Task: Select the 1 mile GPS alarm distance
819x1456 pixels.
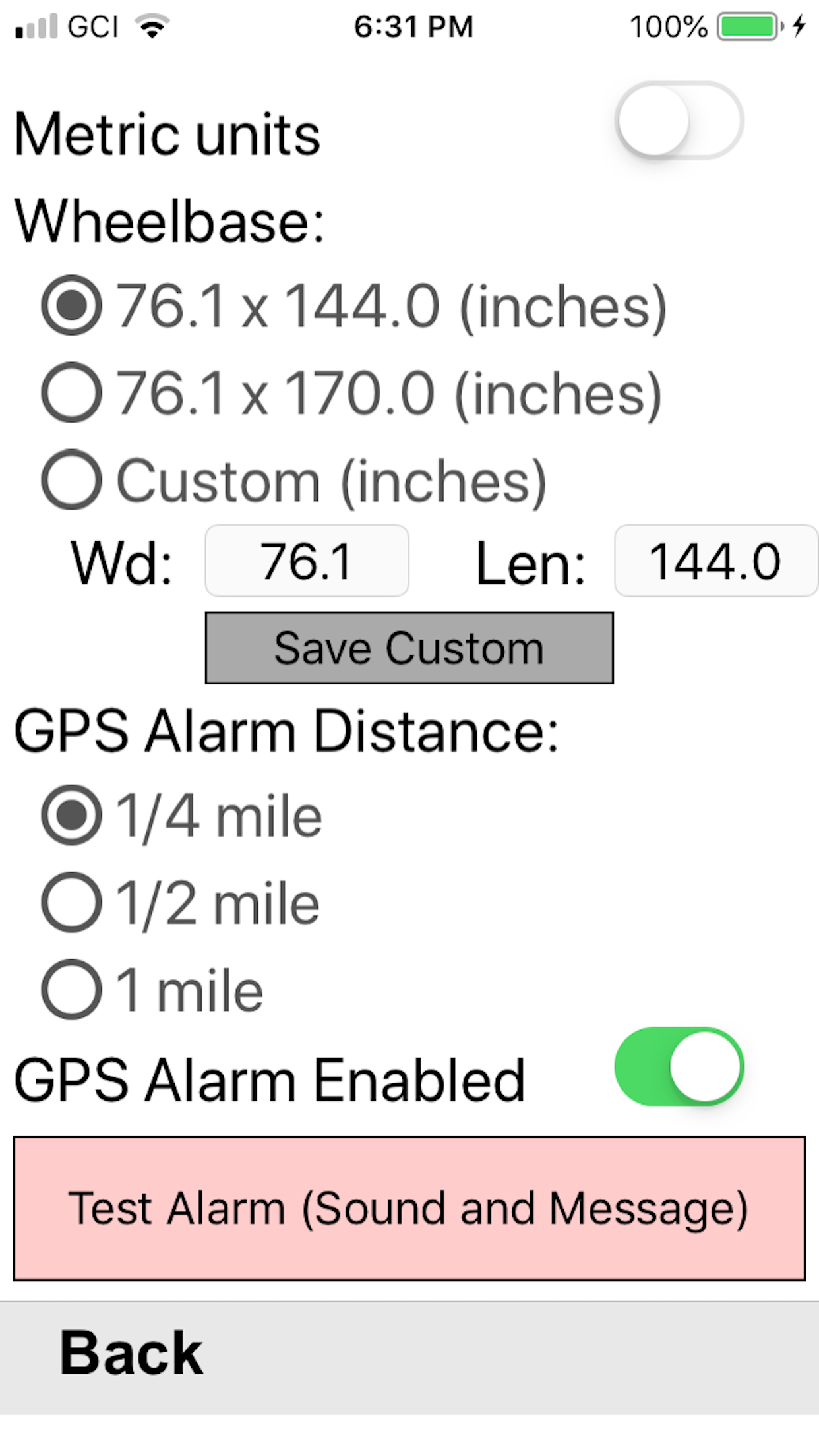Action: pyautogui.click(x=72, y=989)
